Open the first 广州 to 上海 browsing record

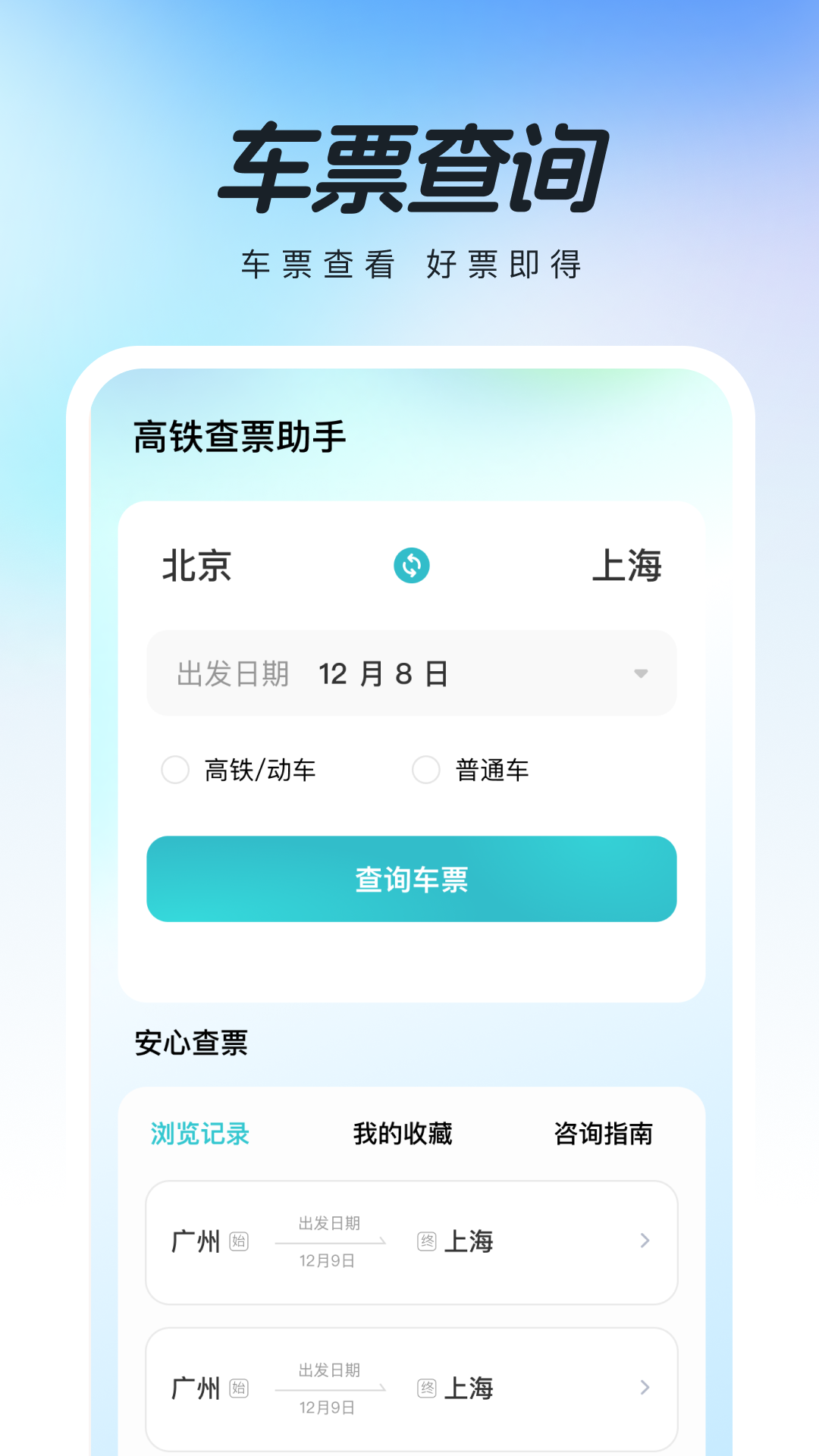(410, 1241)
